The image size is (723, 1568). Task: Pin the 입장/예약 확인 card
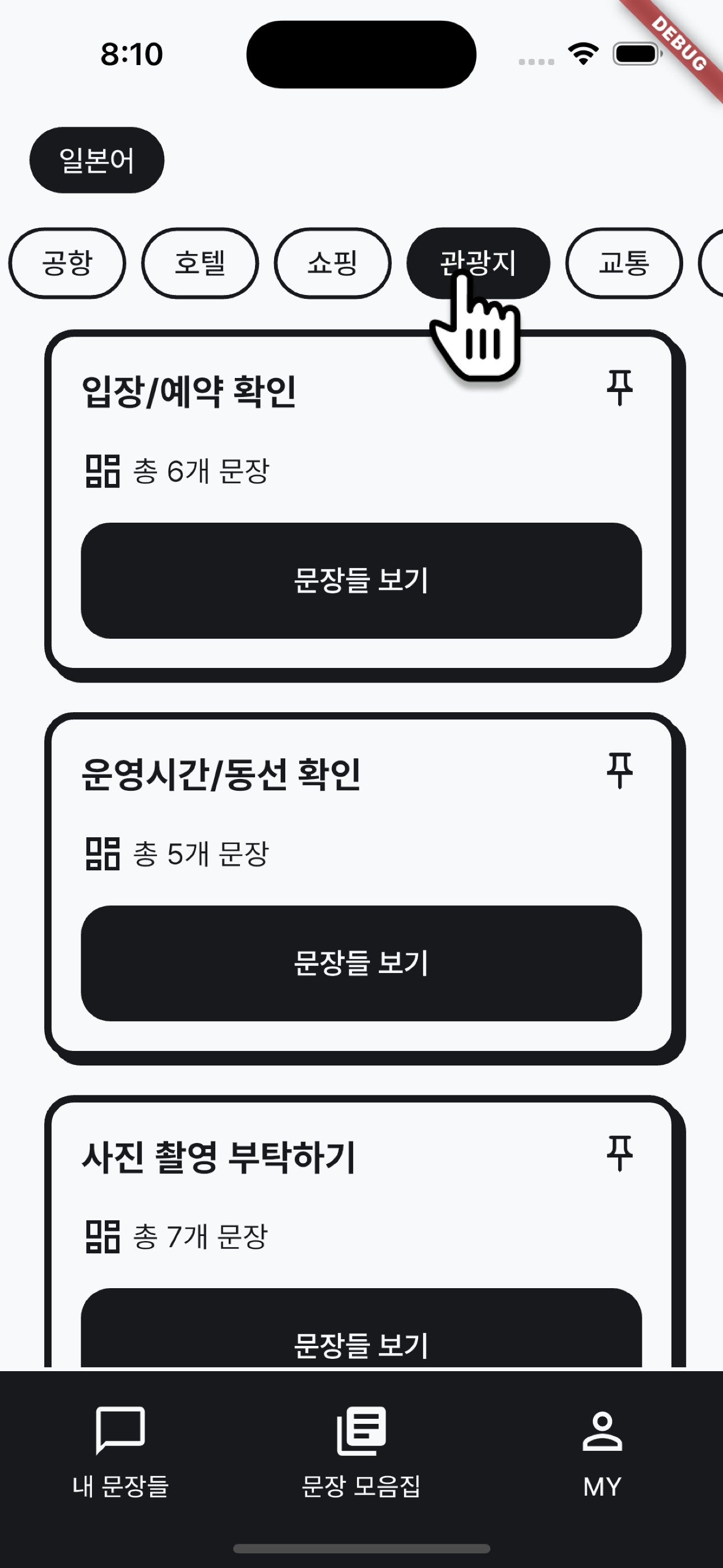(619, 387)
